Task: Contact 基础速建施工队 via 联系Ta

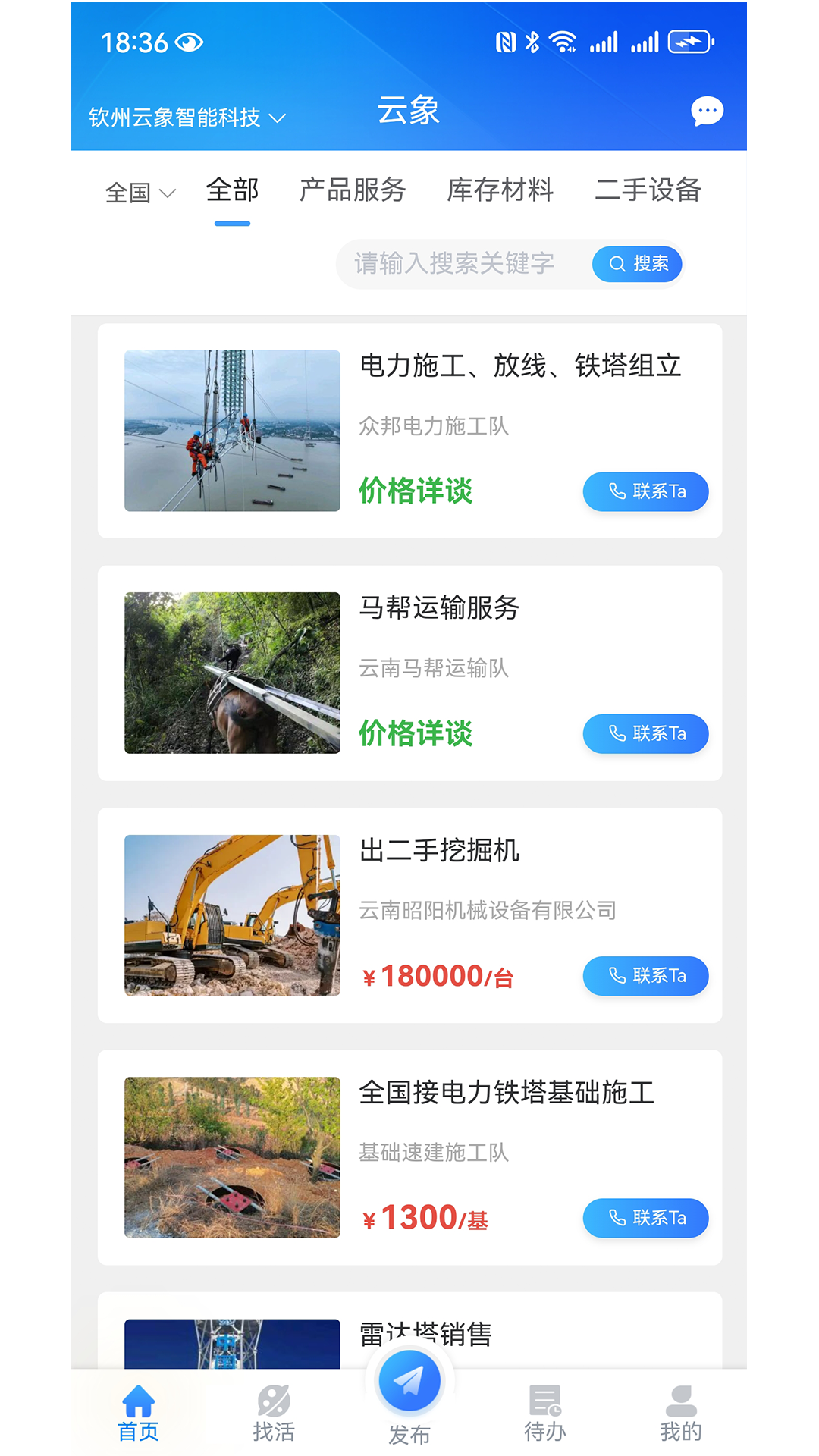Action: point(645,1218)
